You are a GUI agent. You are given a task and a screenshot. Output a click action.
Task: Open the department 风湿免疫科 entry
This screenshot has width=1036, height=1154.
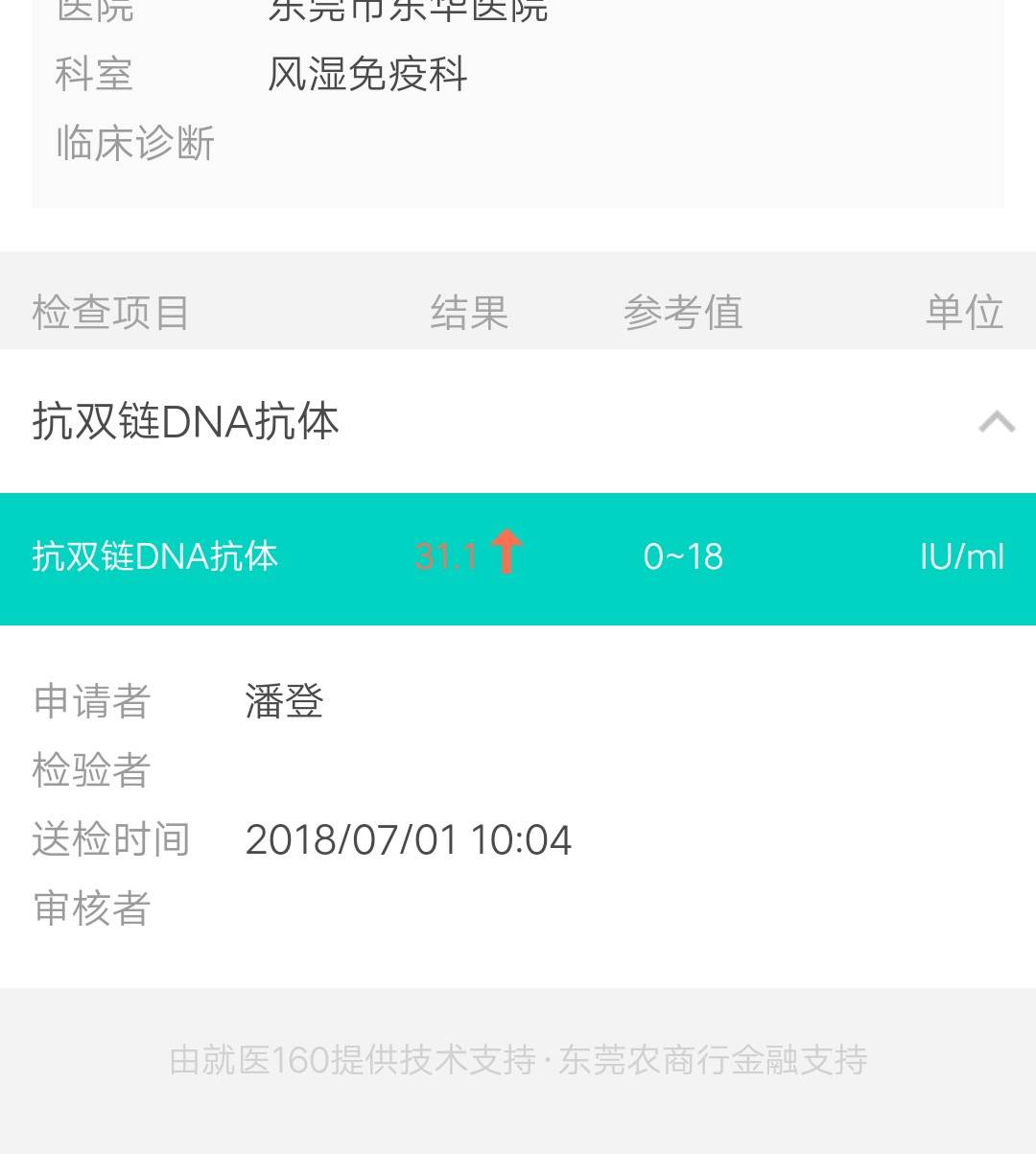click(367, 74)
